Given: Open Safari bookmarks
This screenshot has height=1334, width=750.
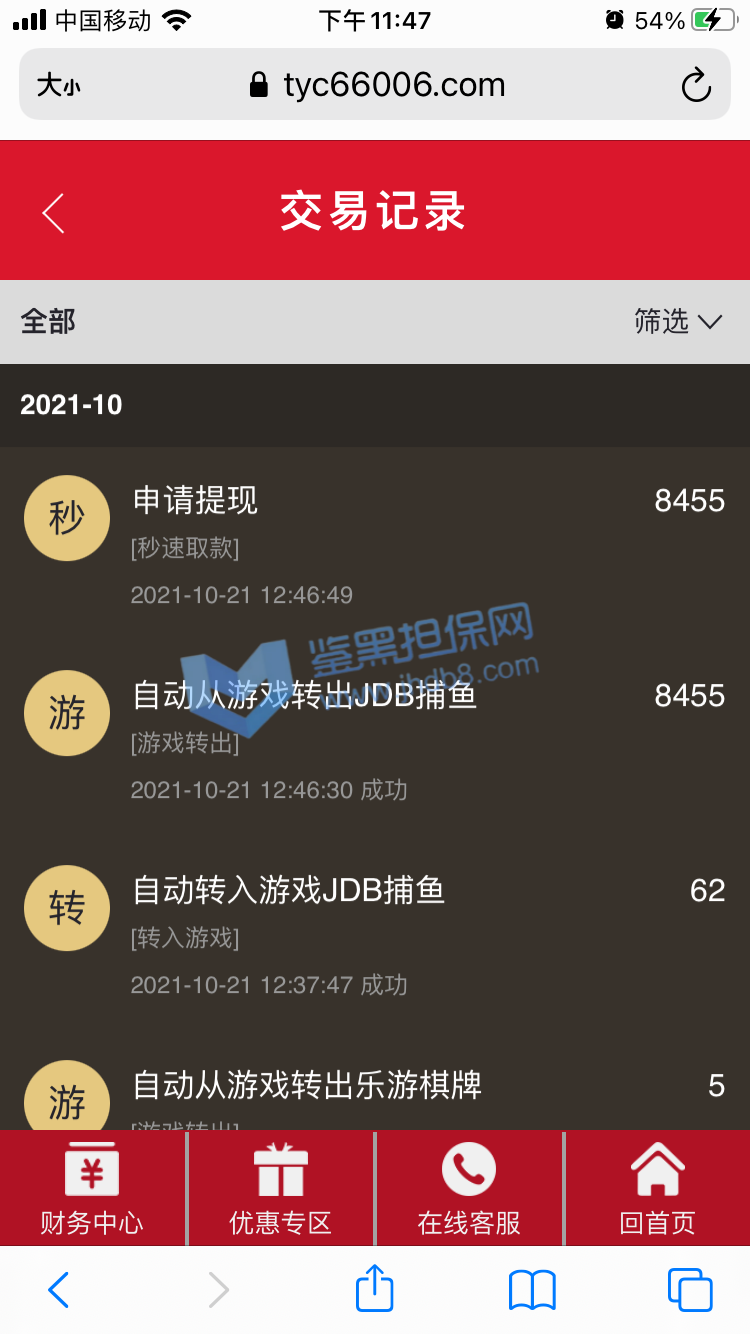Looking at the screenshot, I should point(532,1290).
